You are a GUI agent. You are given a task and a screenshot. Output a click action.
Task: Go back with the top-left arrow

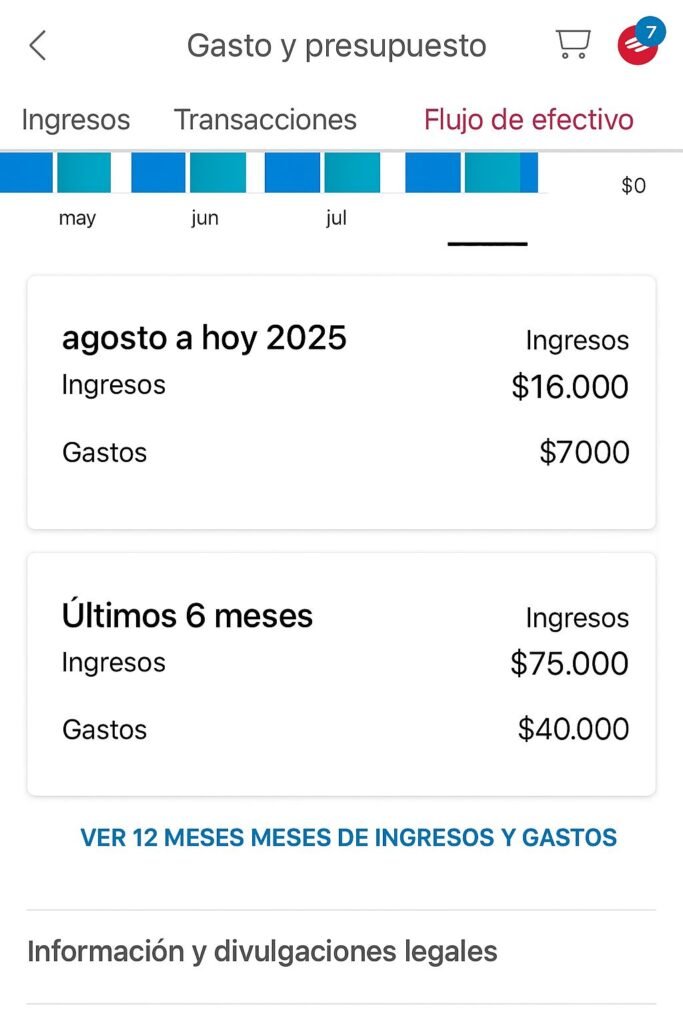(x=38, y=45)
